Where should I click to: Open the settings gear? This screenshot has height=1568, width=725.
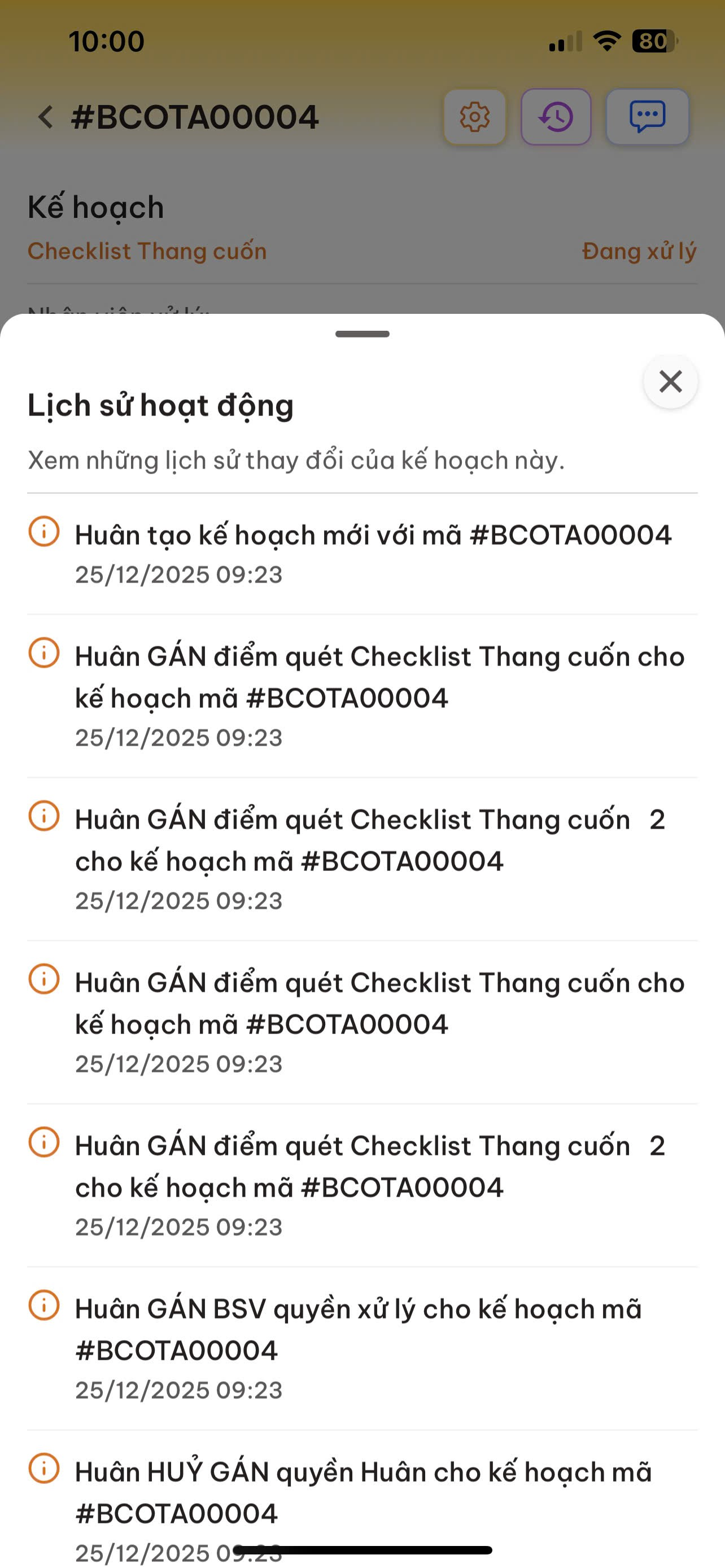click(475, 117)
